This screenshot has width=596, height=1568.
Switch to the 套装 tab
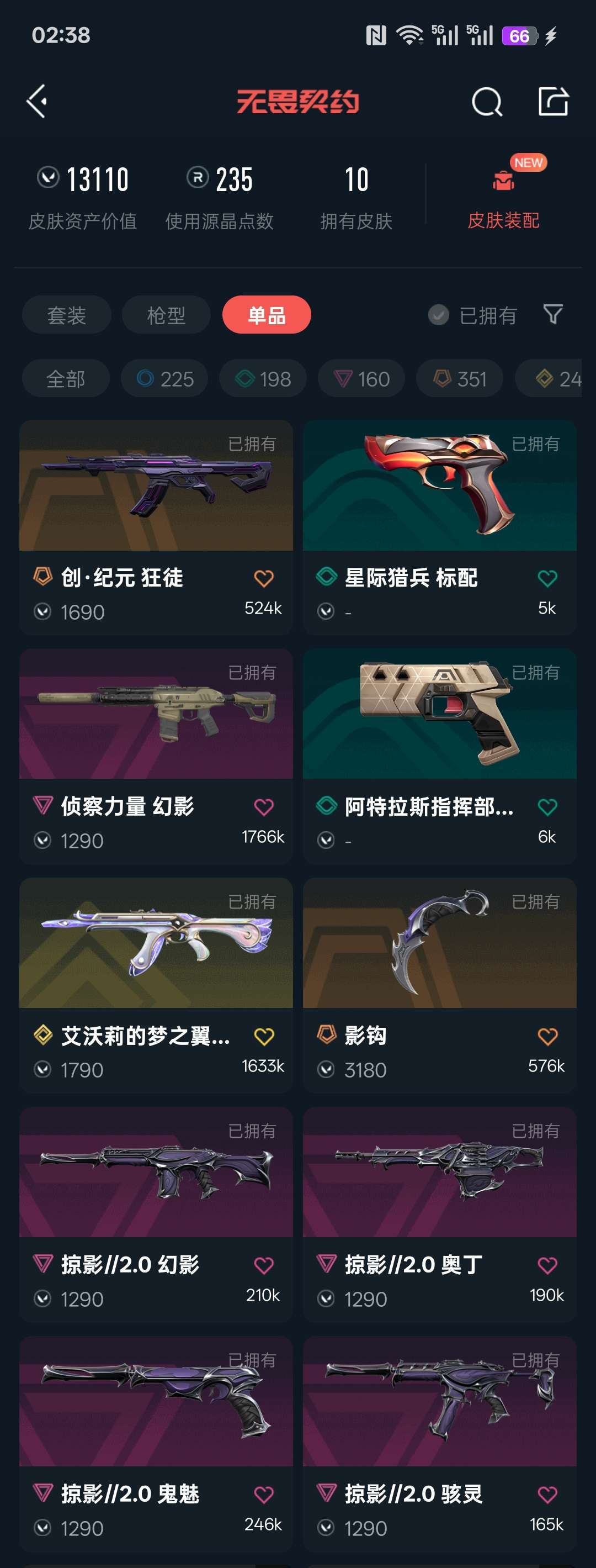pos(67,315)
